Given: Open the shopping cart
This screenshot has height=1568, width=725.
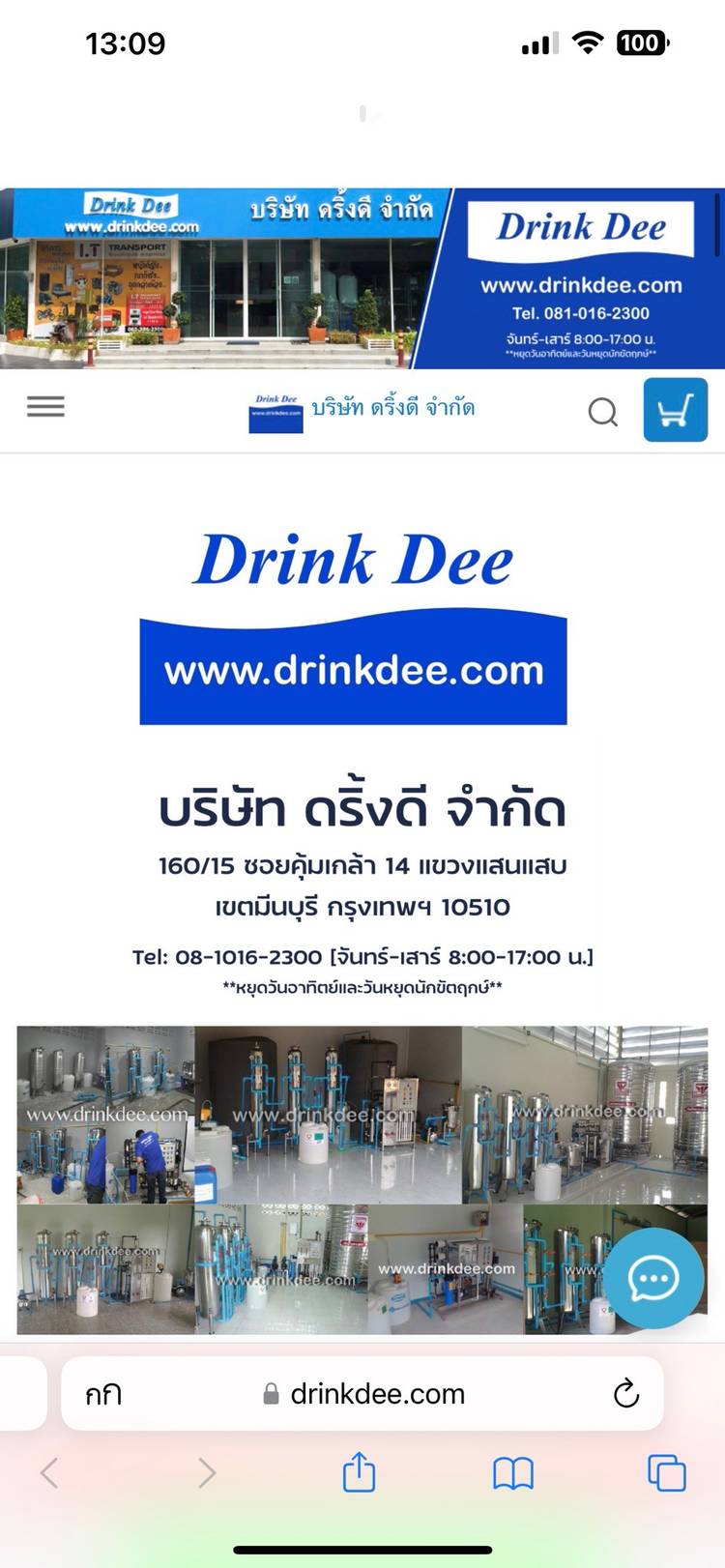Looking at the screenshot, I should coord(675,410).
